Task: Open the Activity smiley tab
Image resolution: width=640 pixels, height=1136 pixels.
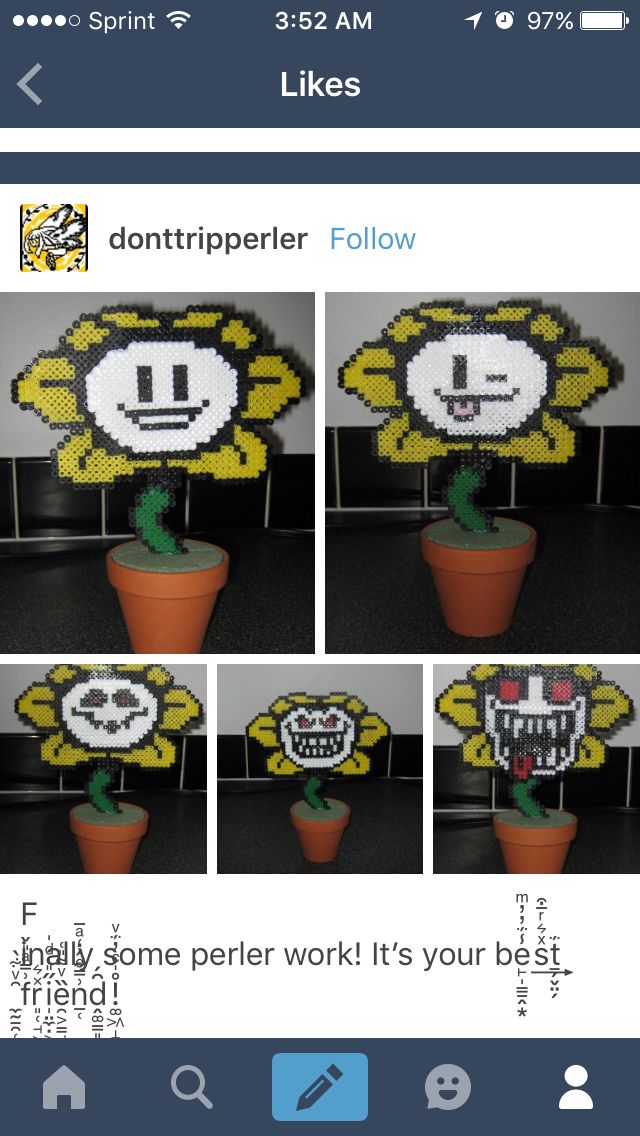Action: coord(448,1087)
